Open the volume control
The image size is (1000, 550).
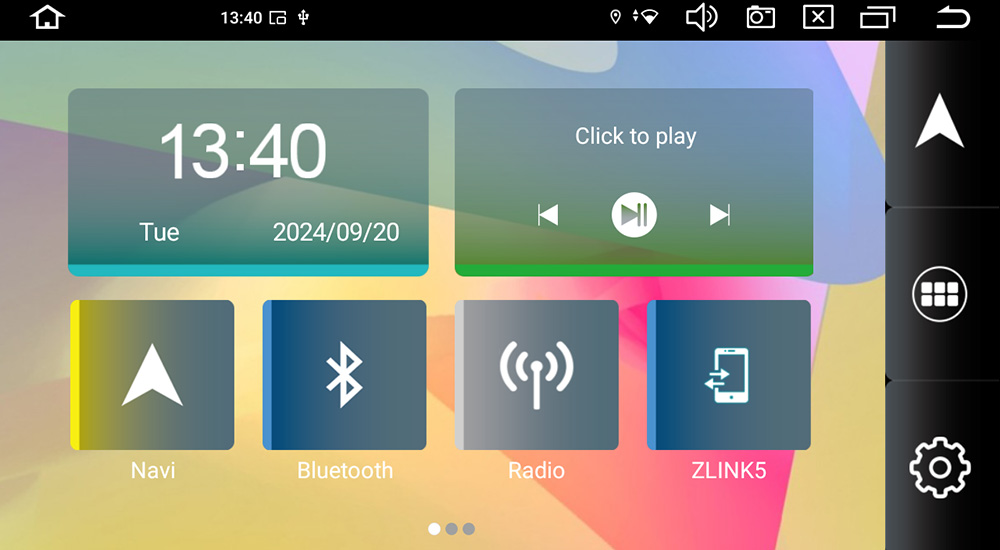(701, 17)
